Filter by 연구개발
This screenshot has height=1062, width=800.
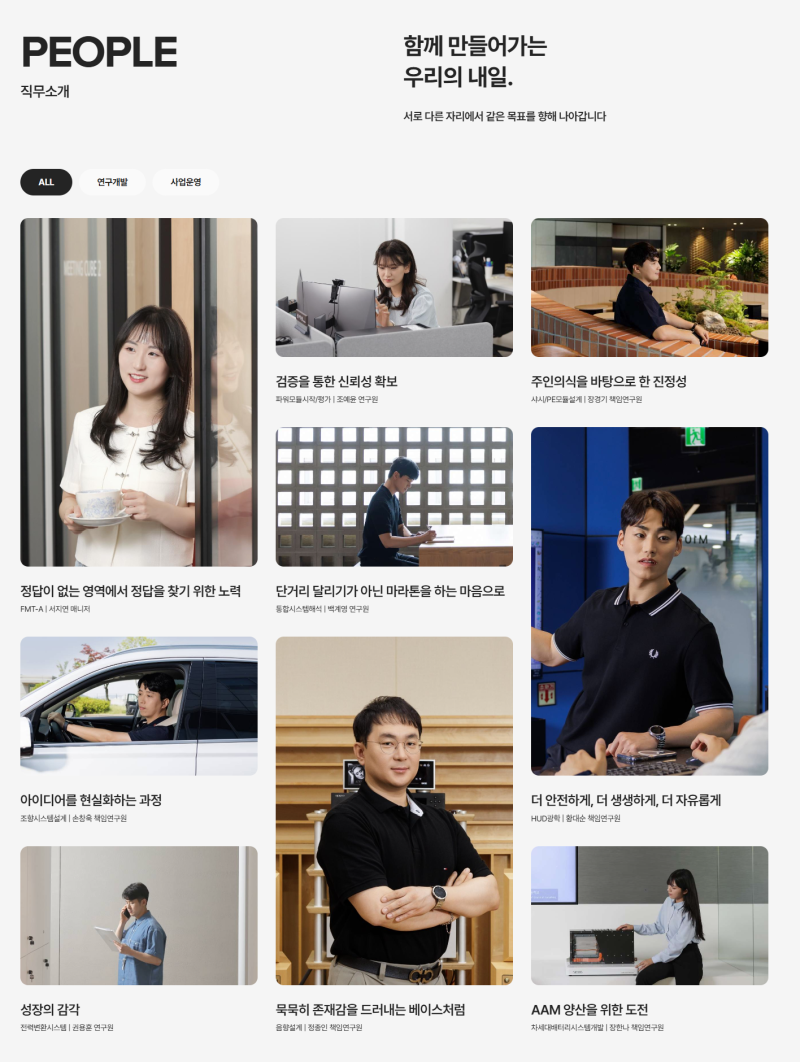[x=112, y=182]
